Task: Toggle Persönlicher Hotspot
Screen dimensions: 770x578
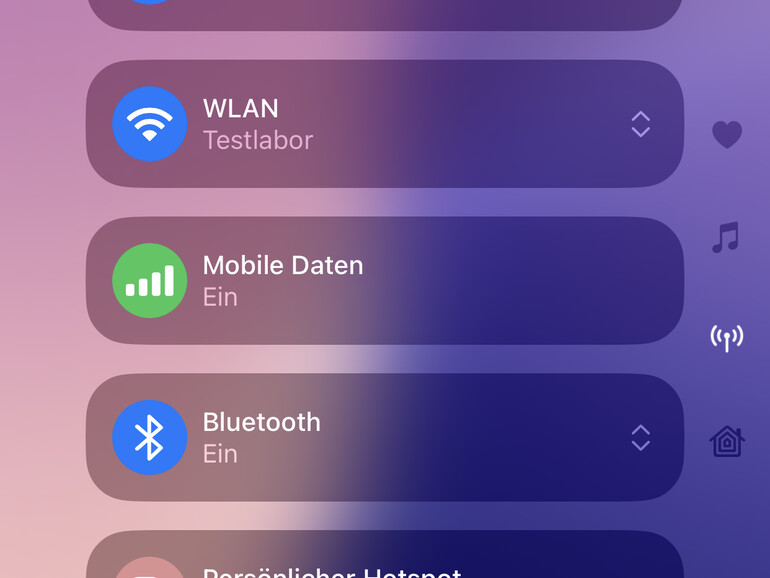Action: click(x=150, y=570)
